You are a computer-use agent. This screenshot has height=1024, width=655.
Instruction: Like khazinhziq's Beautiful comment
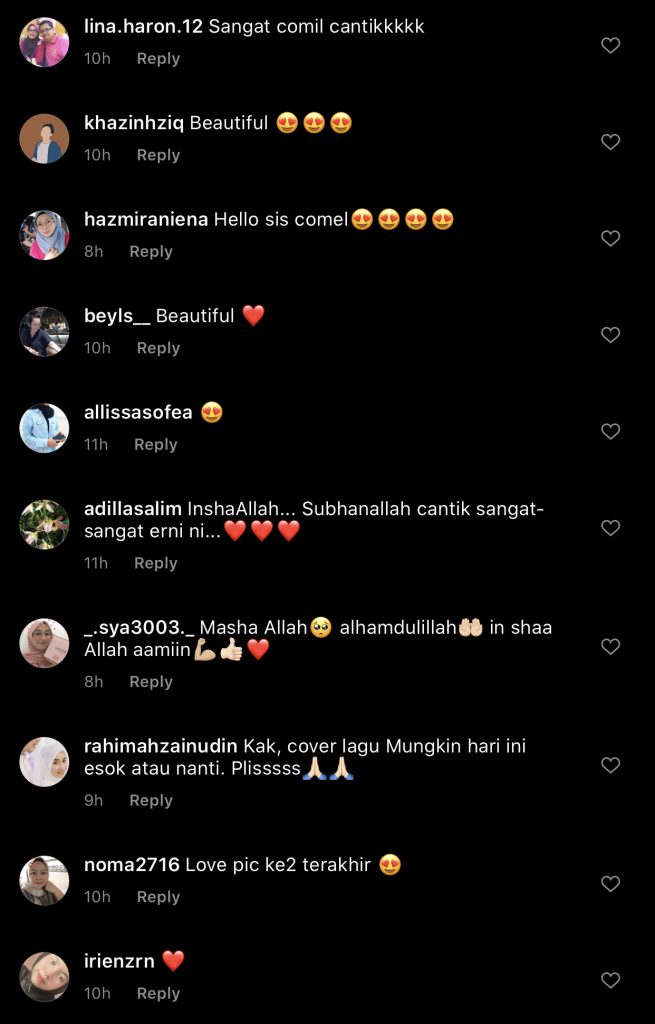click(610, 142)
